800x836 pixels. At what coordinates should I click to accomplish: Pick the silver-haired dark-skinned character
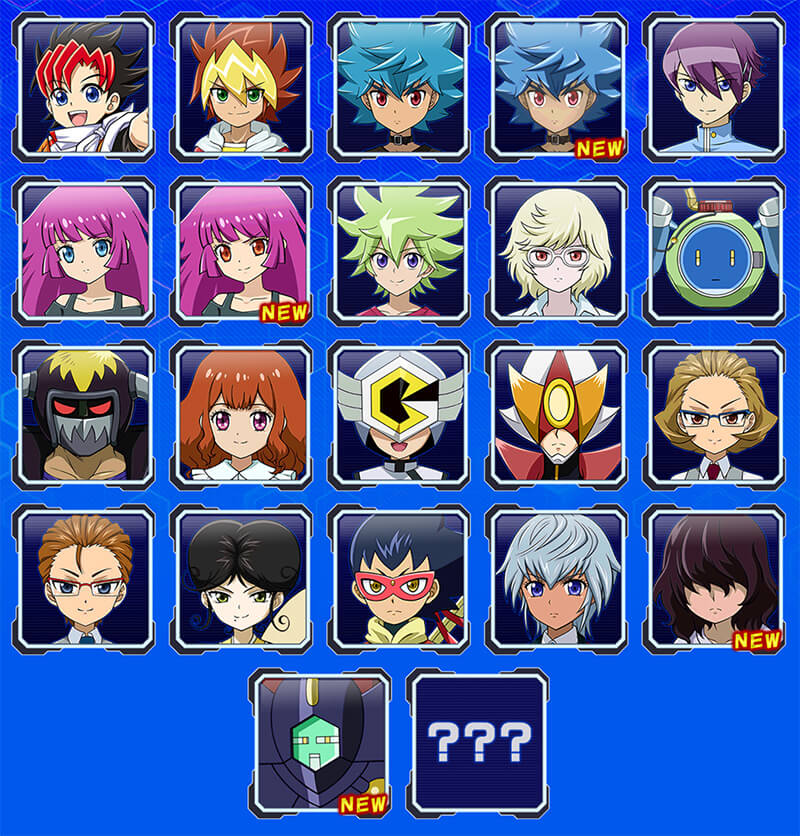pyautogui.click(x=557, y=579)
